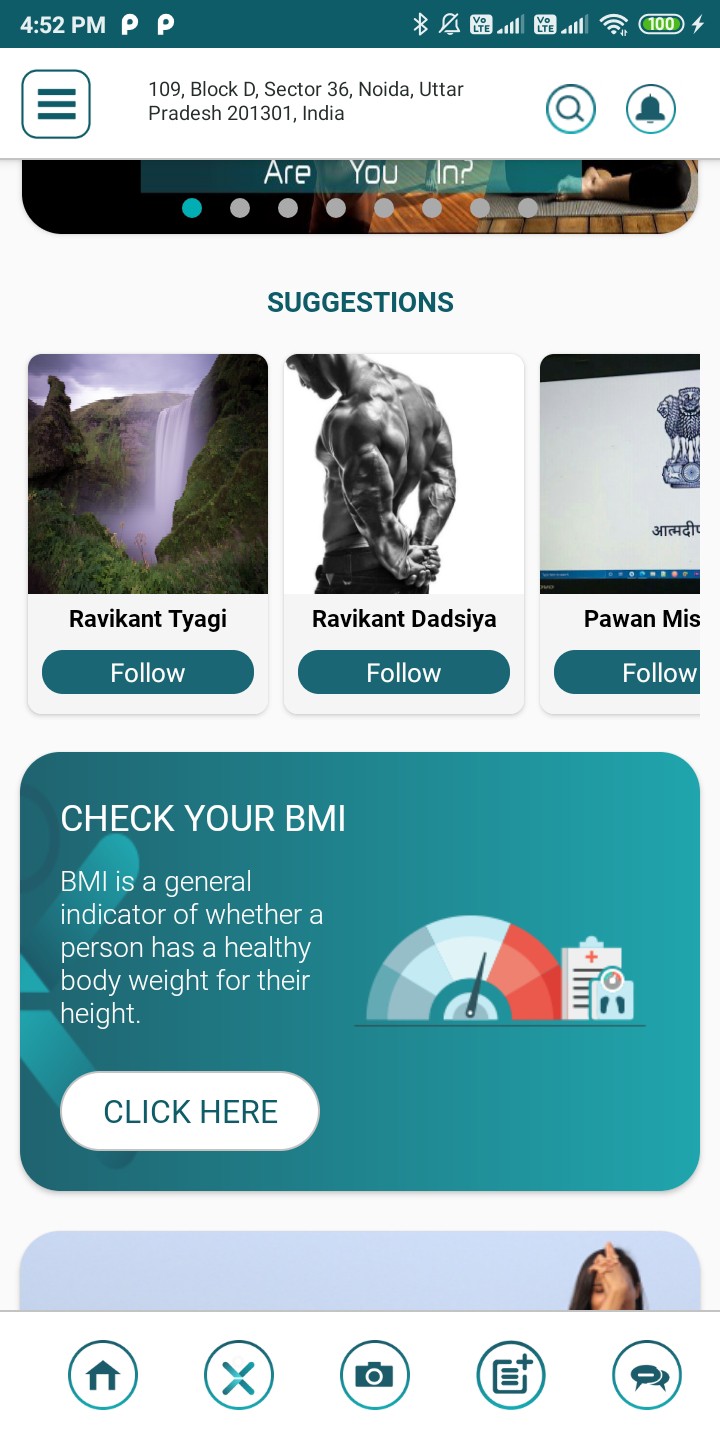Open Ravikant Tyagi's waterfall profile picture
This screenshot has width=720, height=1440.
click(x=148, y=474)
